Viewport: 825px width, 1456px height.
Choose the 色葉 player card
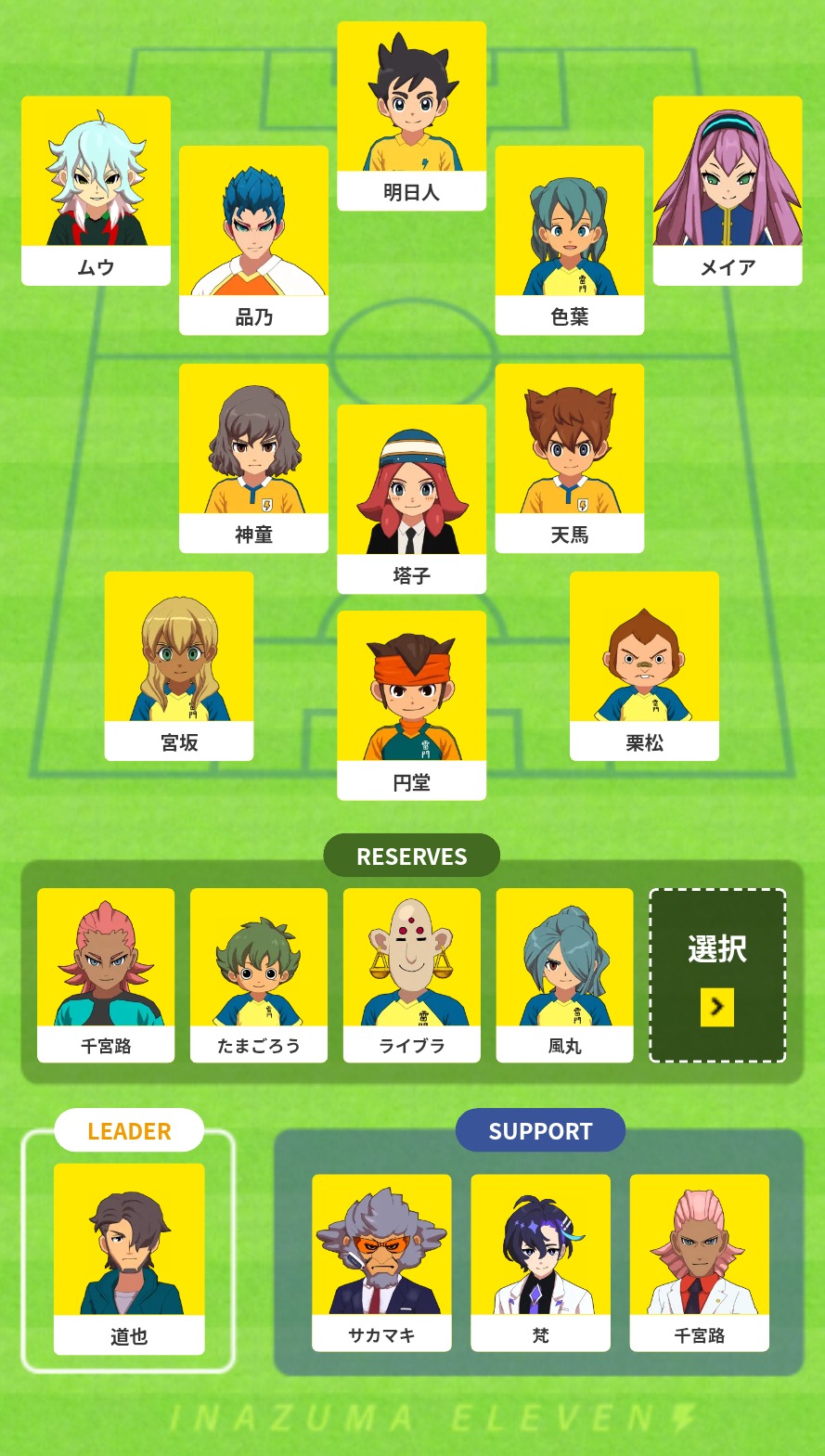coord(569,239)
